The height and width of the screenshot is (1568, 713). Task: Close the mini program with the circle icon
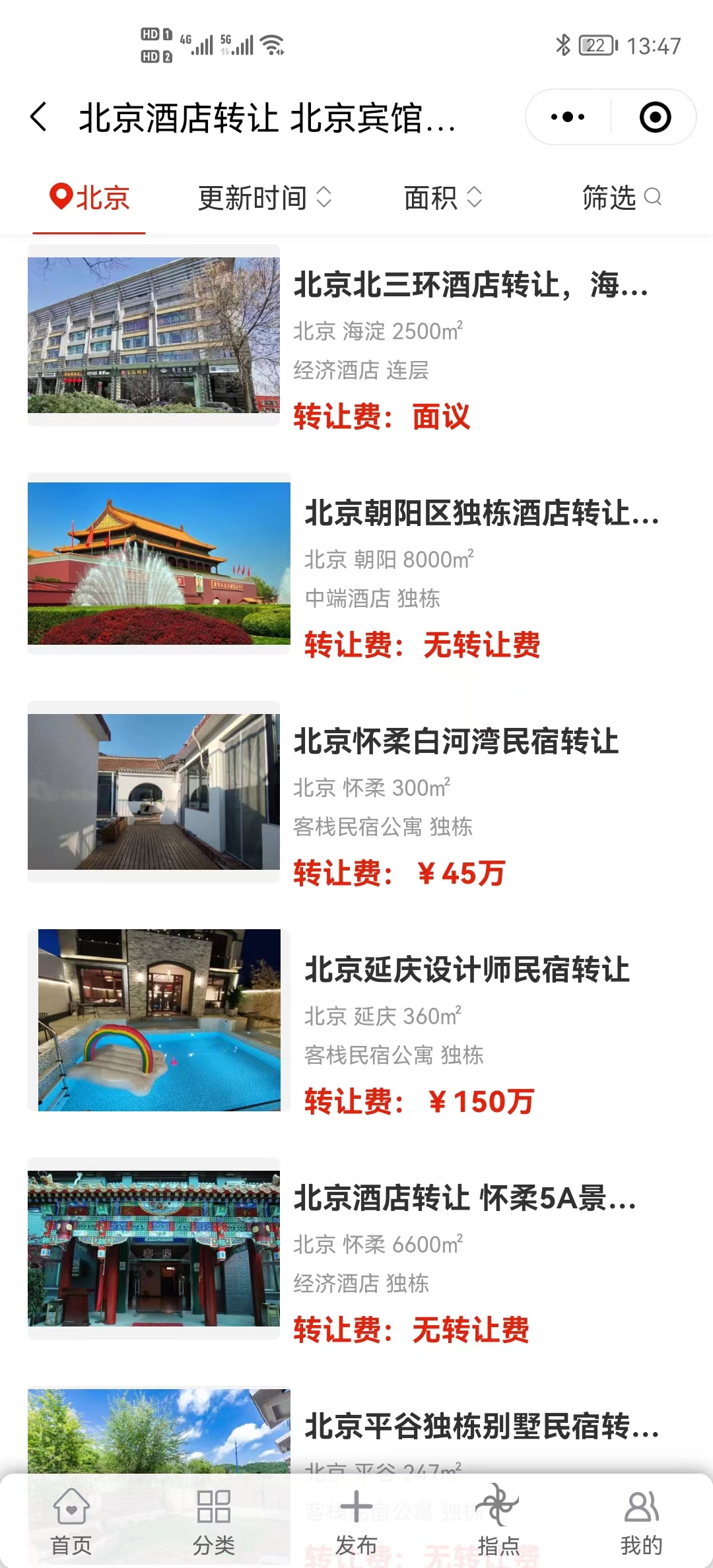[655, 117]
